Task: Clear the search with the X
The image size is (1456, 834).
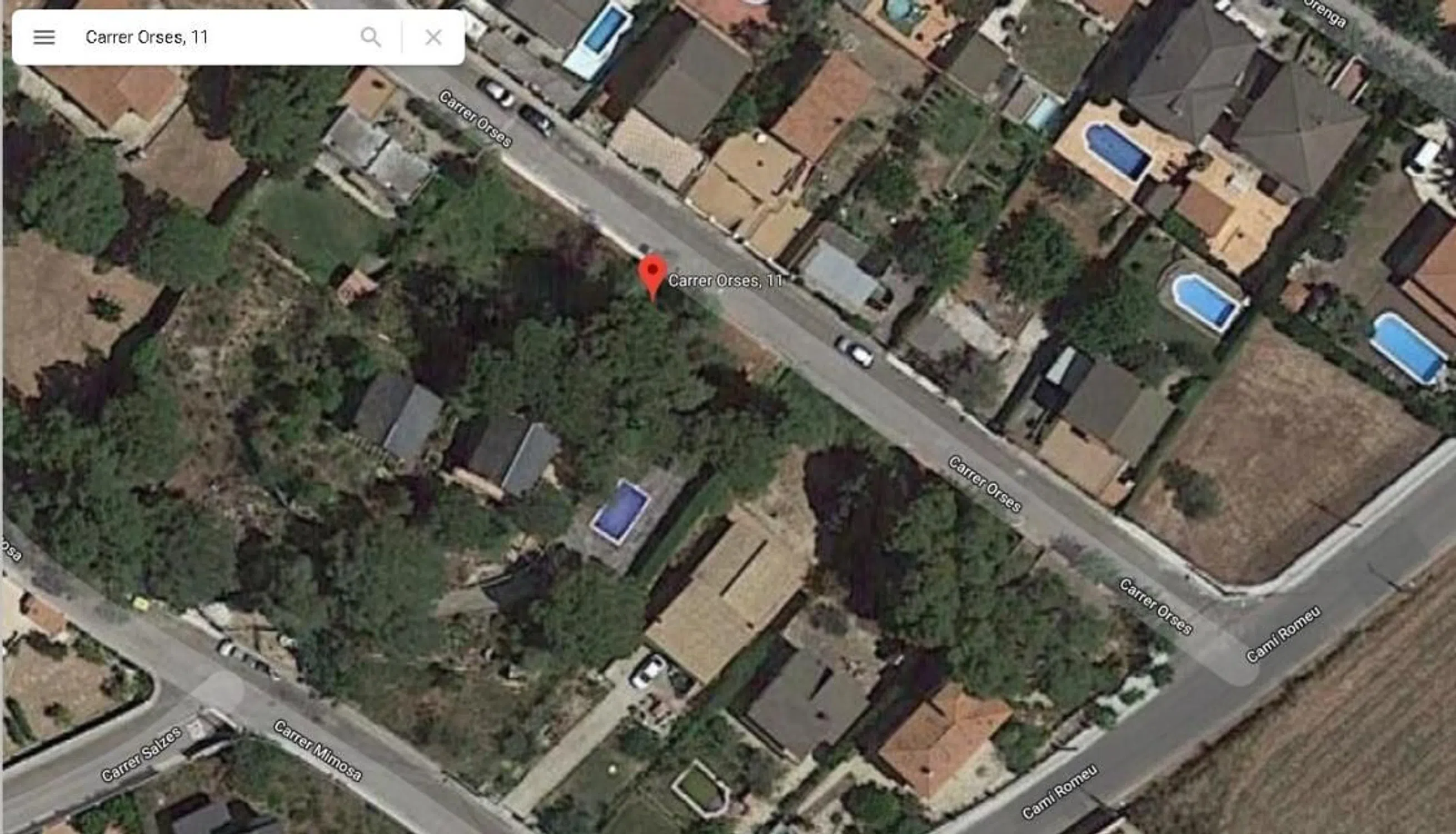Action: pos(433,37)
